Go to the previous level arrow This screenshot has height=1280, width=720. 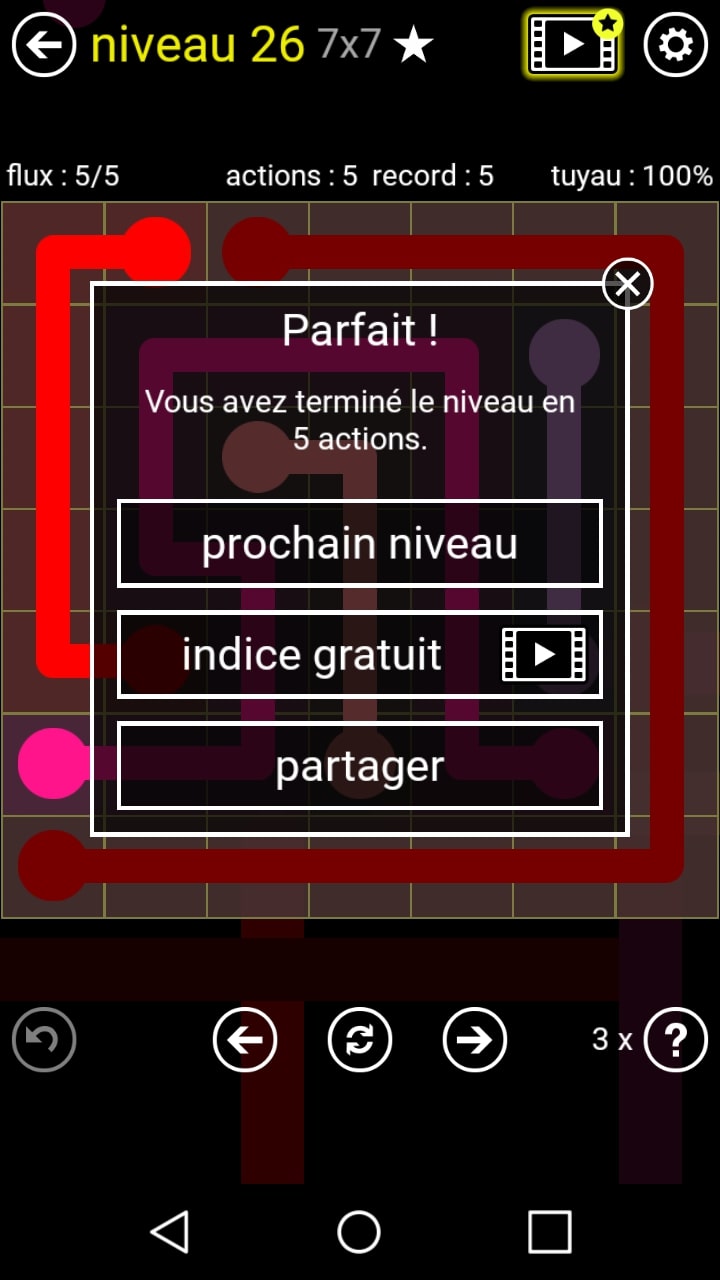coord(245,1040)
